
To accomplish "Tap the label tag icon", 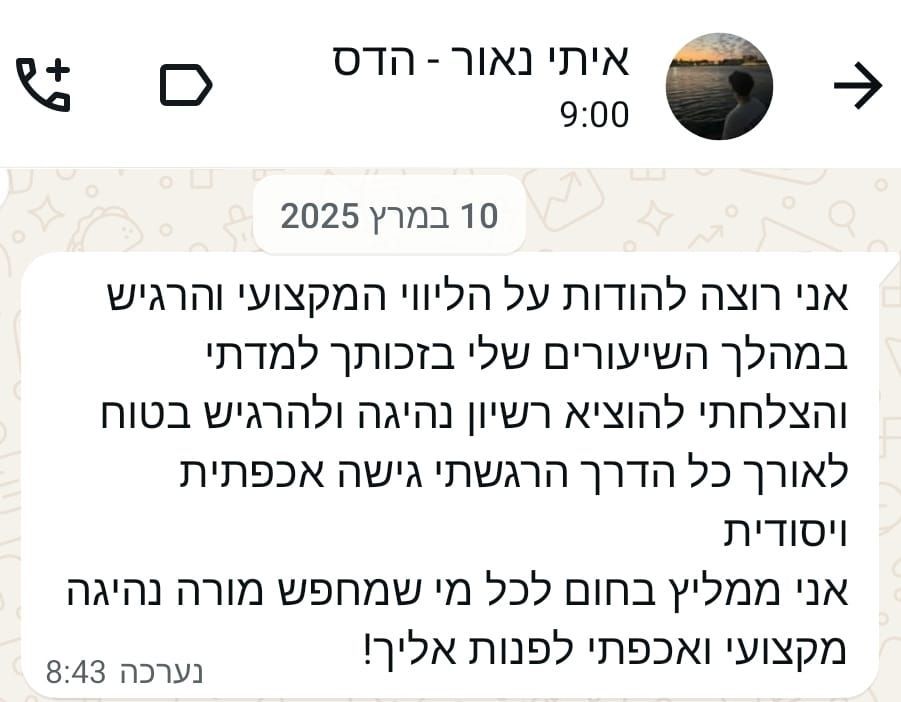I will (186, 86).
